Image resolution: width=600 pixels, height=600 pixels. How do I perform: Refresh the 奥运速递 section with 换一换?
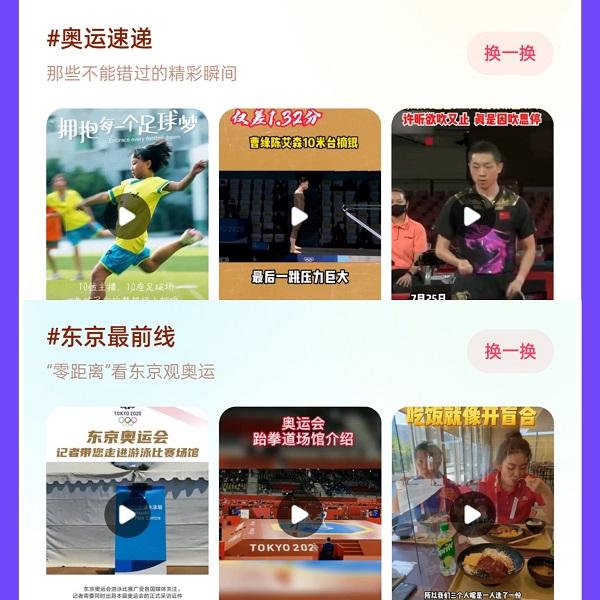pyautogui.click(x=510, y=53)
